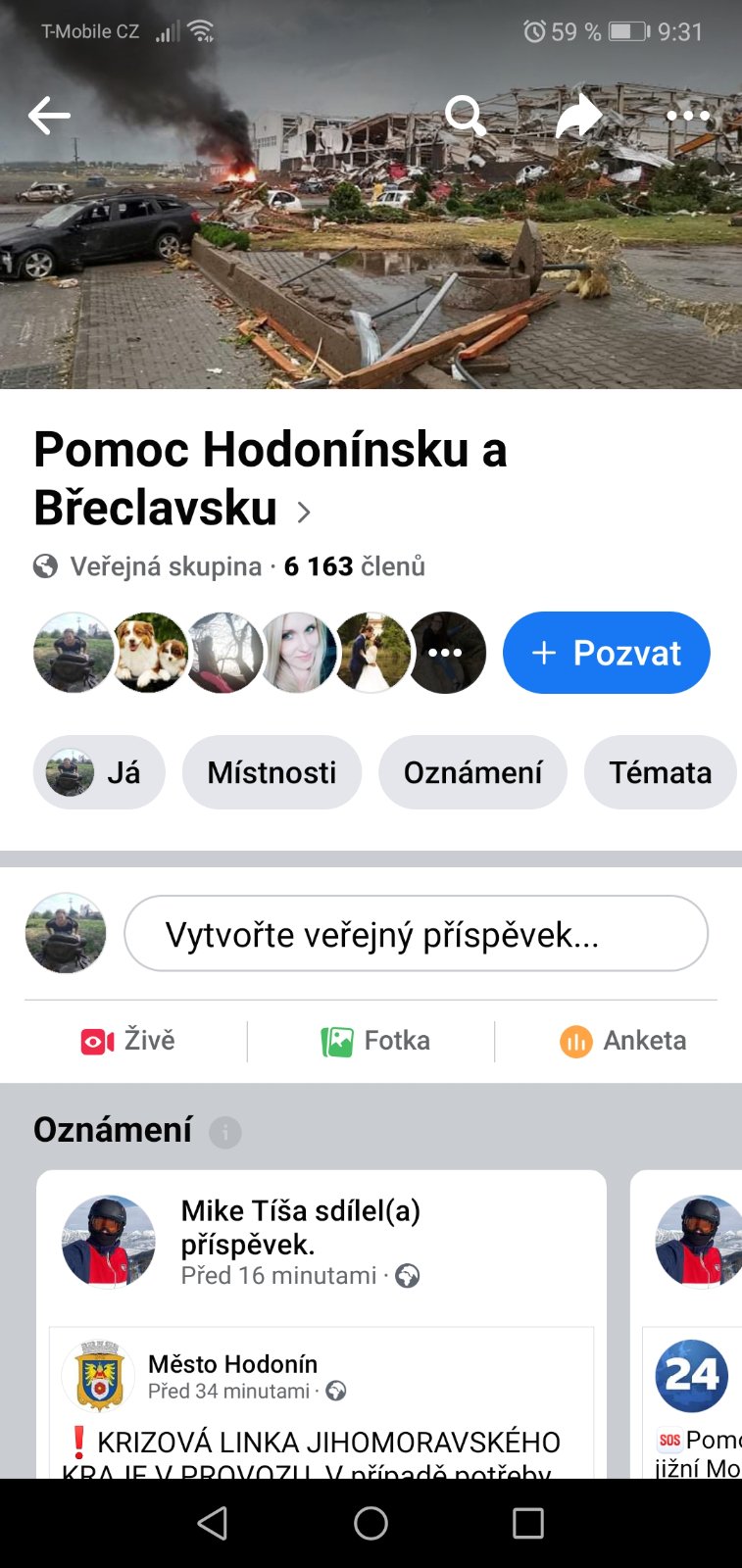Open Mike Tíša's shared announcement post
The width and height of the screenshot is (742, 1568).
300,1227
